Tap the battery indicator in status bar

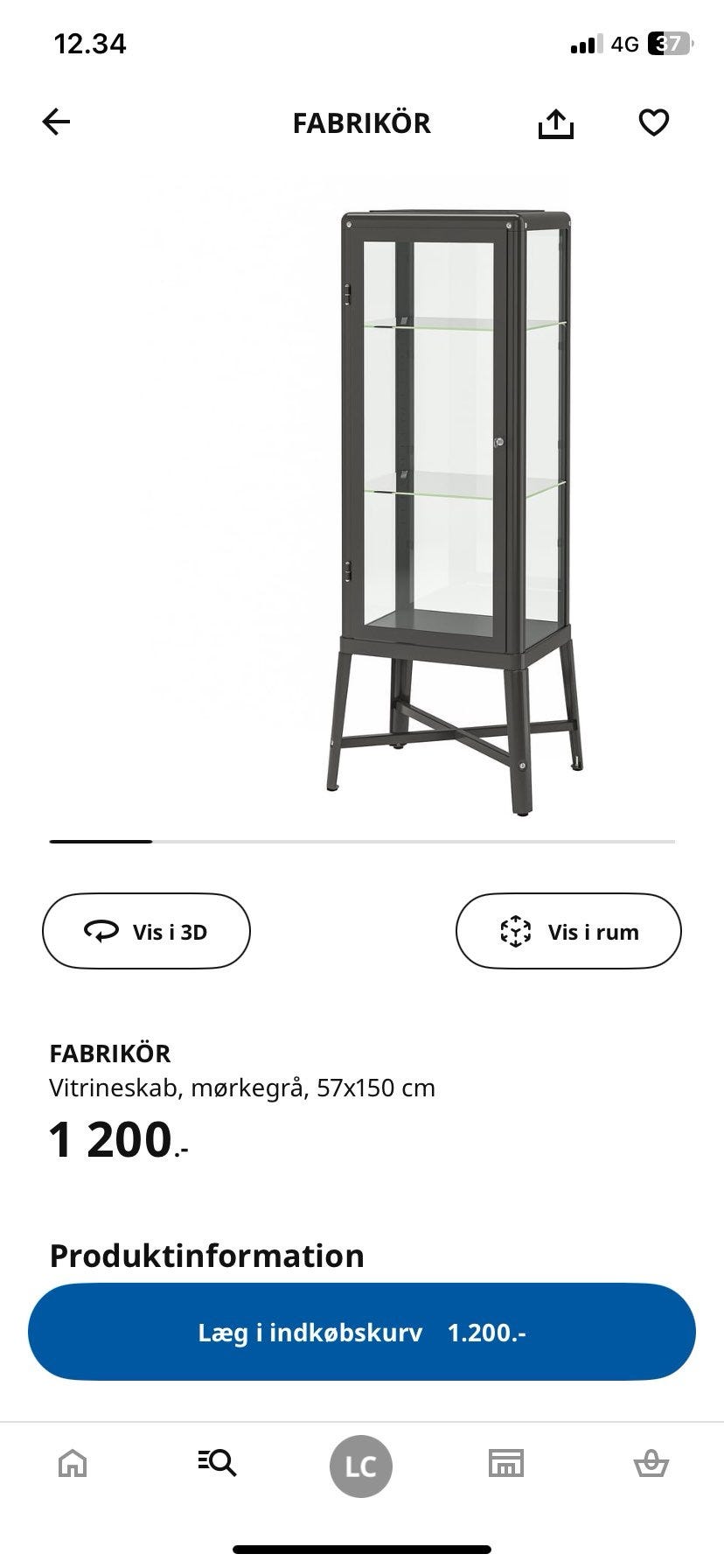[667, 42]
